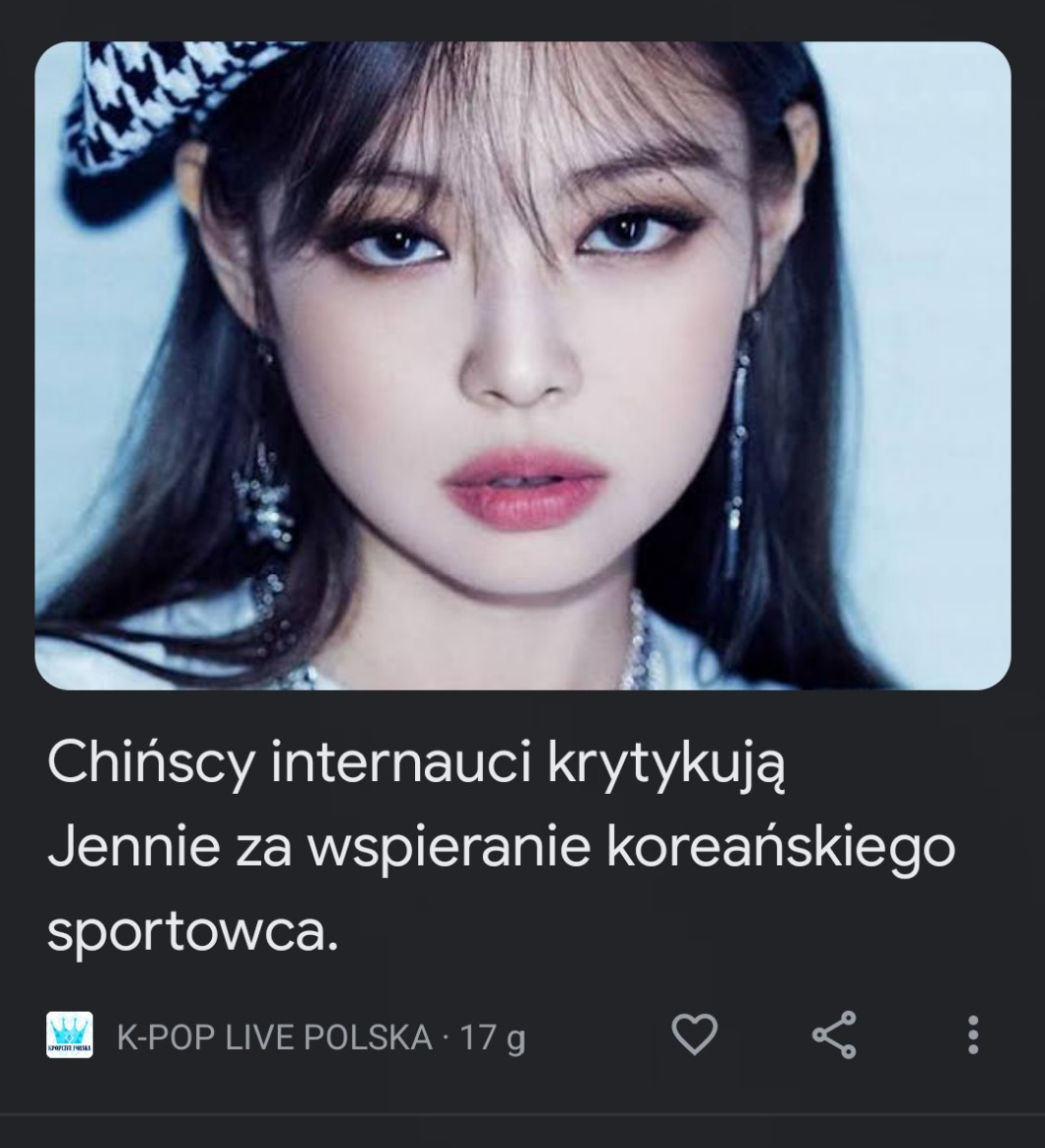Open the card's overflow menu
The height and width of the screenshot is (1148, 1045).
point(972,1036)
